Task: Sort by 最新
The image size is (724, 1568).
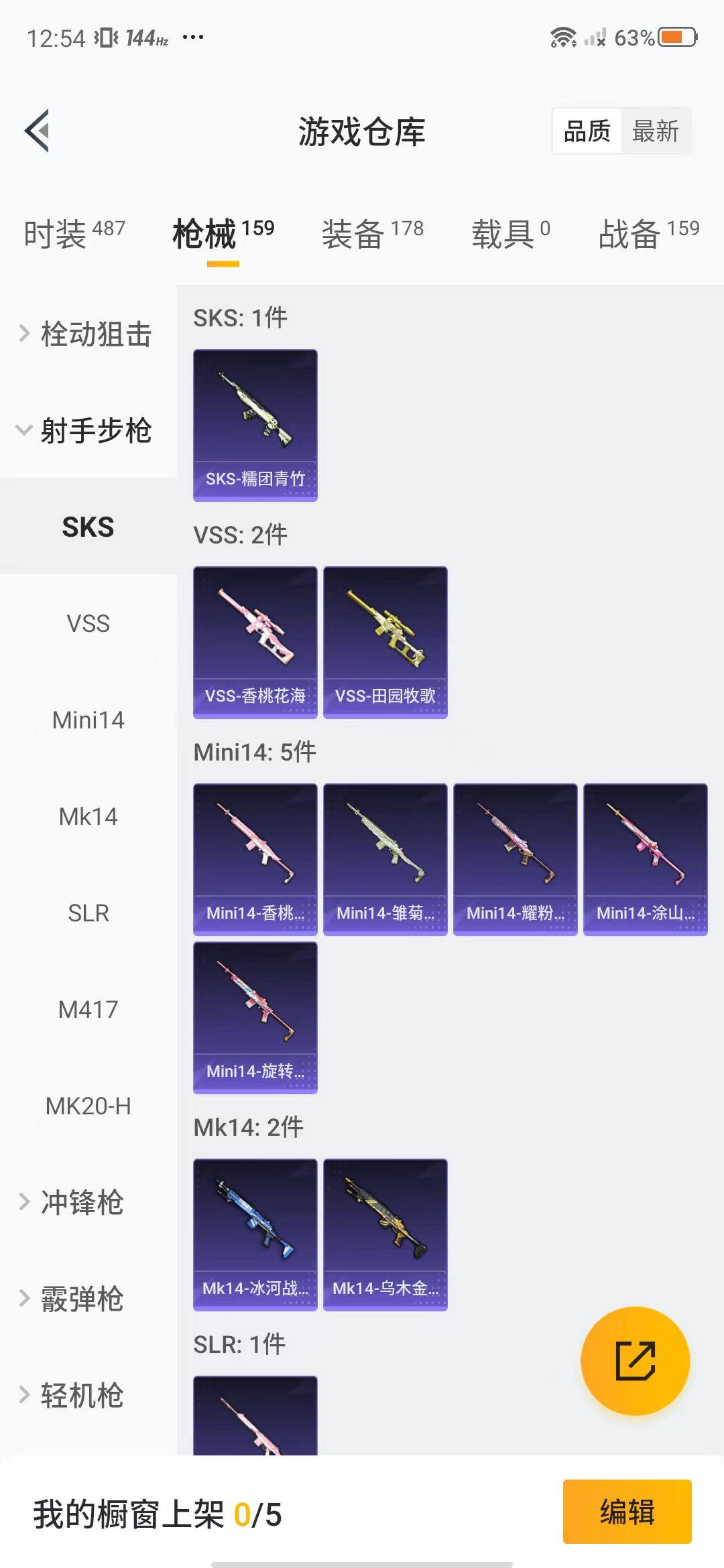Action: click(x=655, y=131)
